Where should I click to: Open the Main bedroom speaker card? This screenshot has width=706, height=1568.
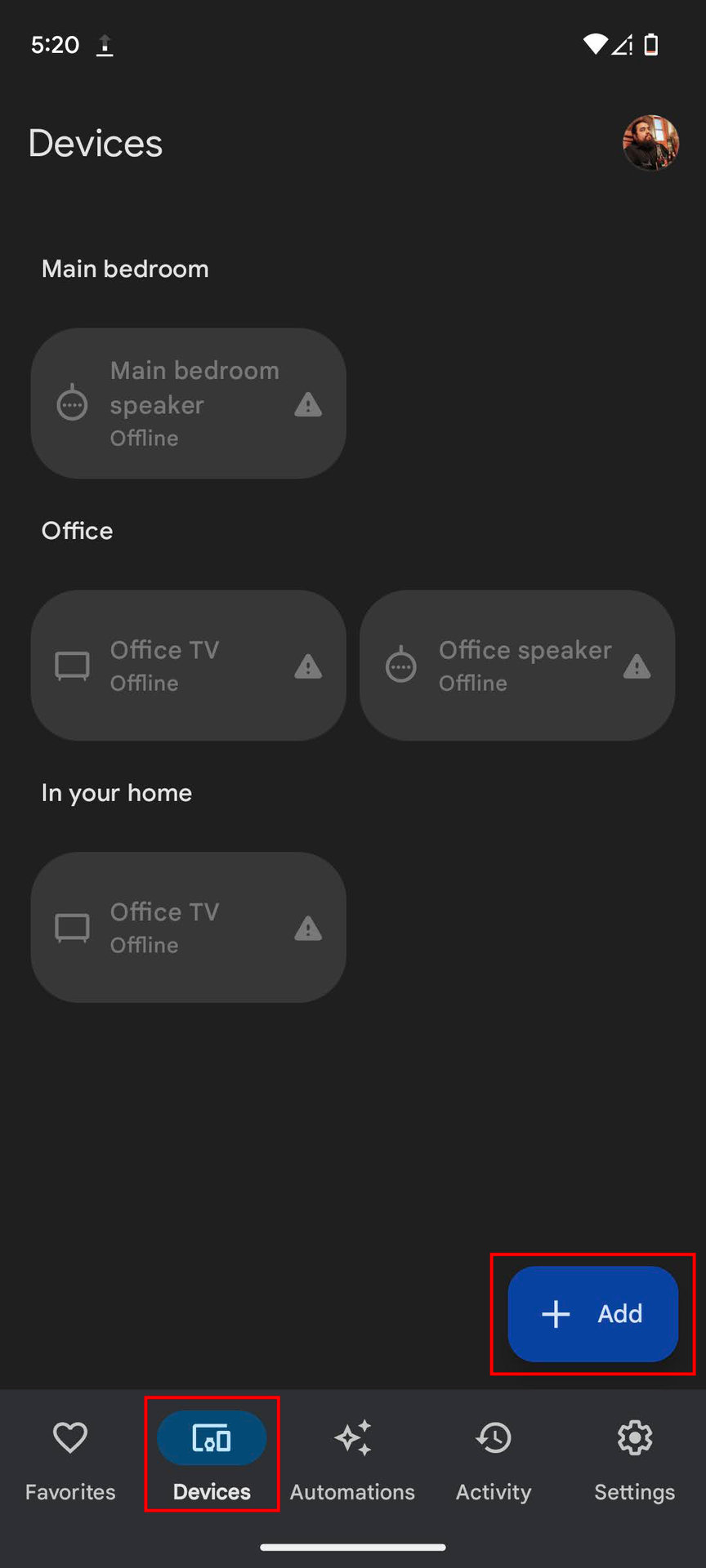tap(188, 403)
